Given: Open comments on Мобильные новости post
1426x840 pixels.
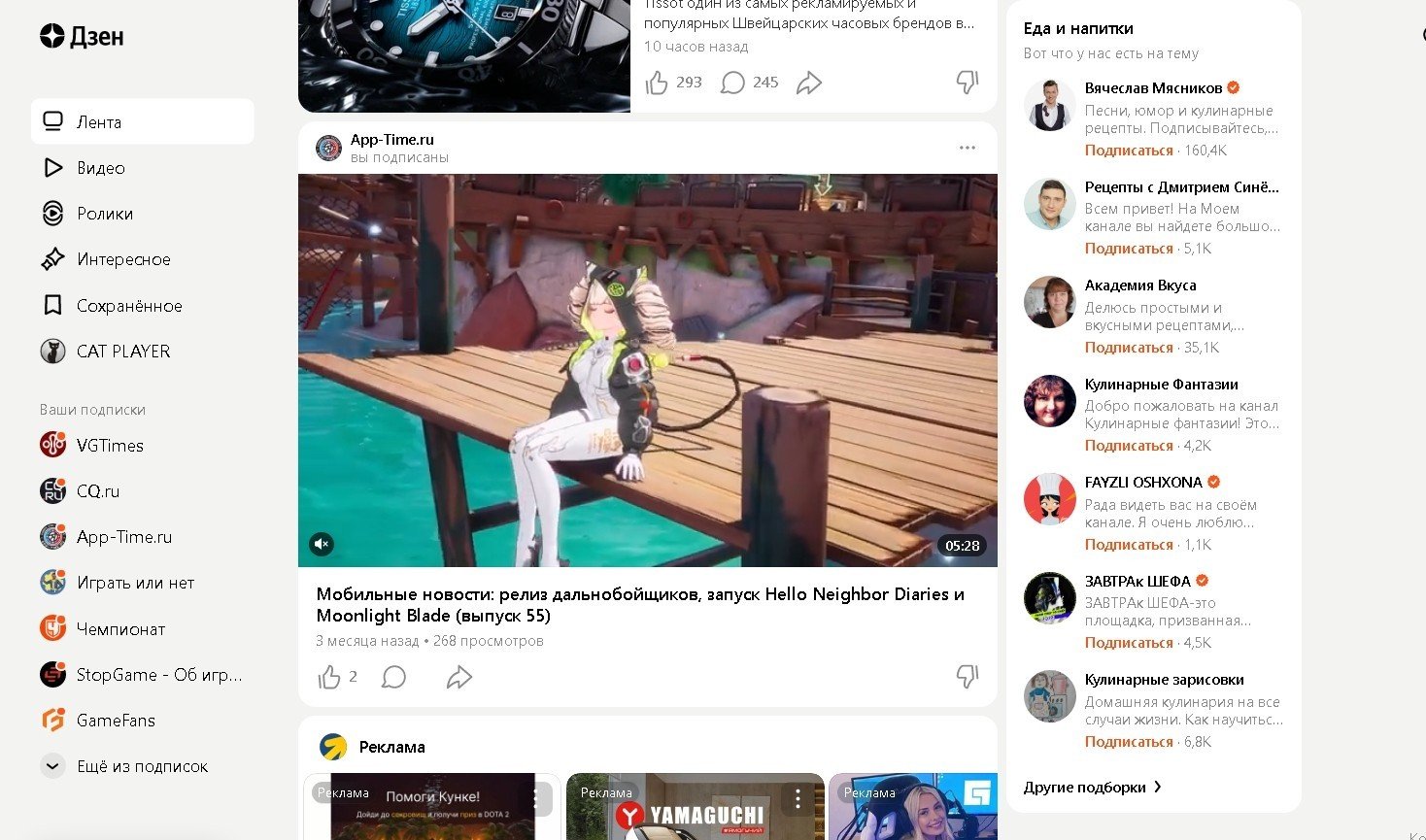Looking at the screenshot, I should pyautogui.click(x=393, y=677).
